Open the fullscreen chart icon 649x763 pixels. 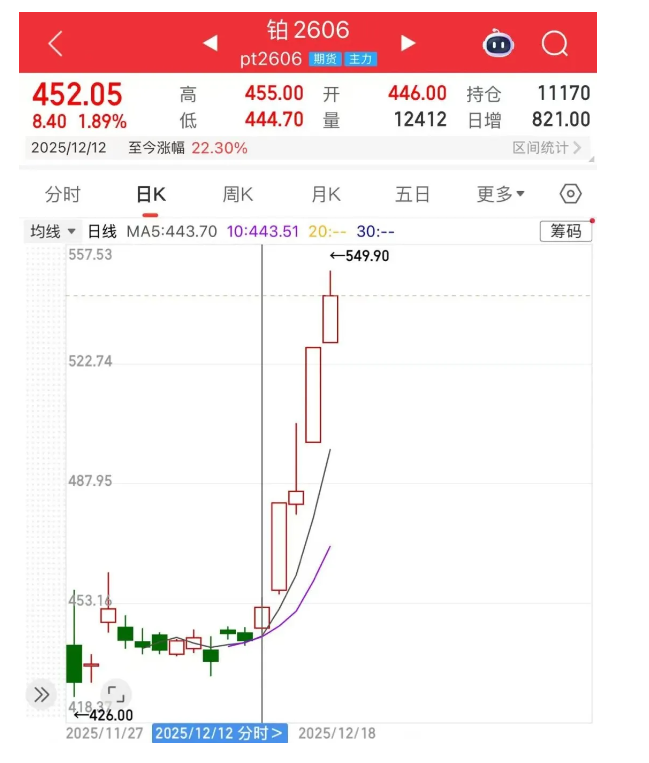tap(115, 694)
